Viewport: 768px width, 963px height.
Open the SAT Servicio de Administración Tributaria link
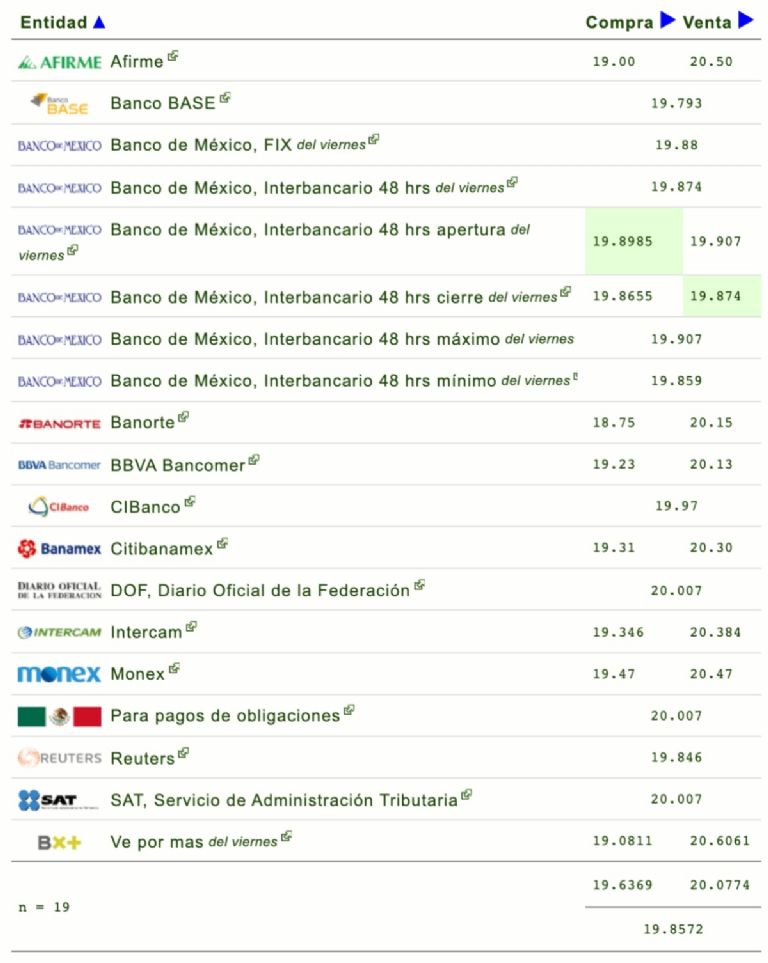pyautogui.click(x=467, y=796)
